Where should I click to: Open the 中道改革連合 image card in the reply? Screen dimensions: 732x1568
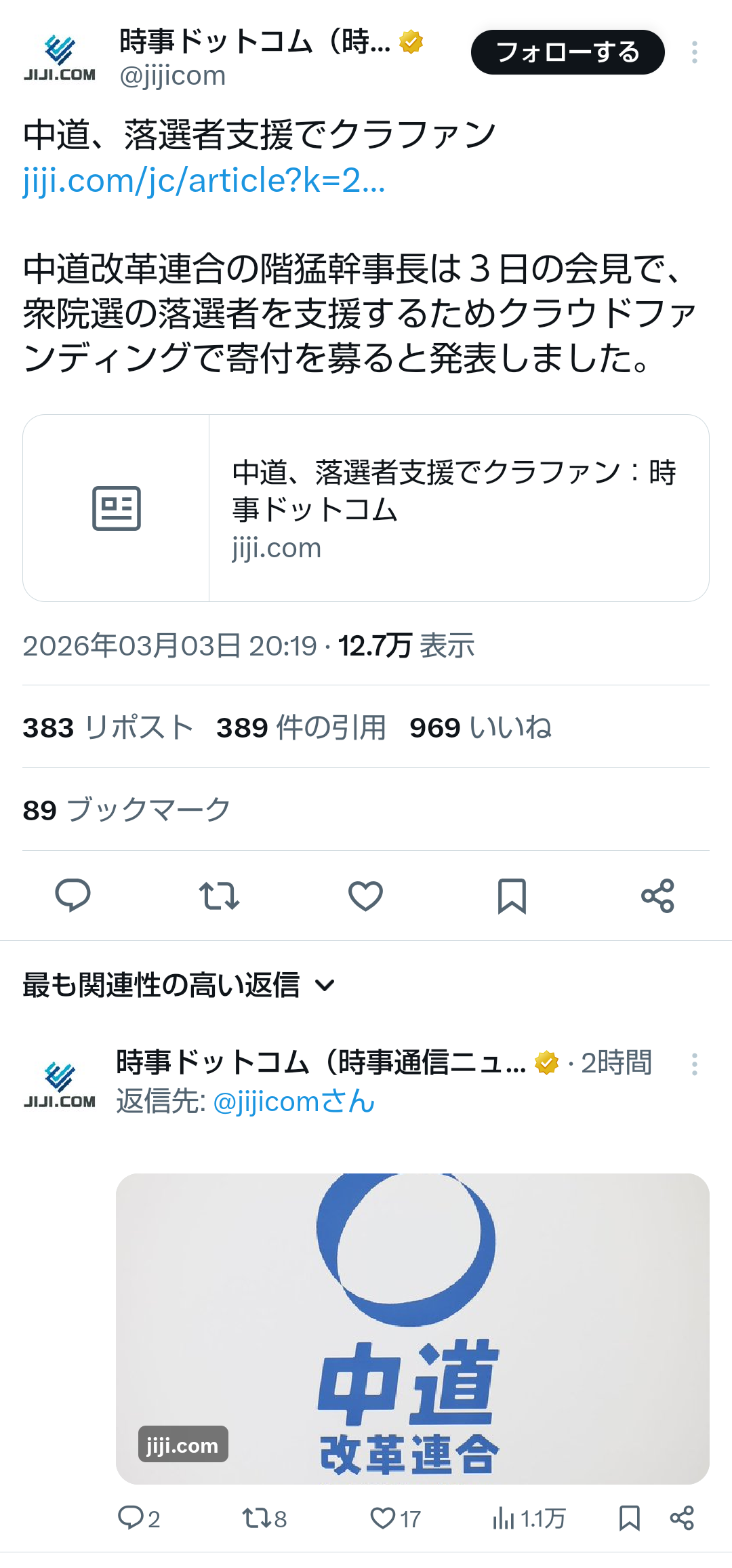tap(412, 1327)
